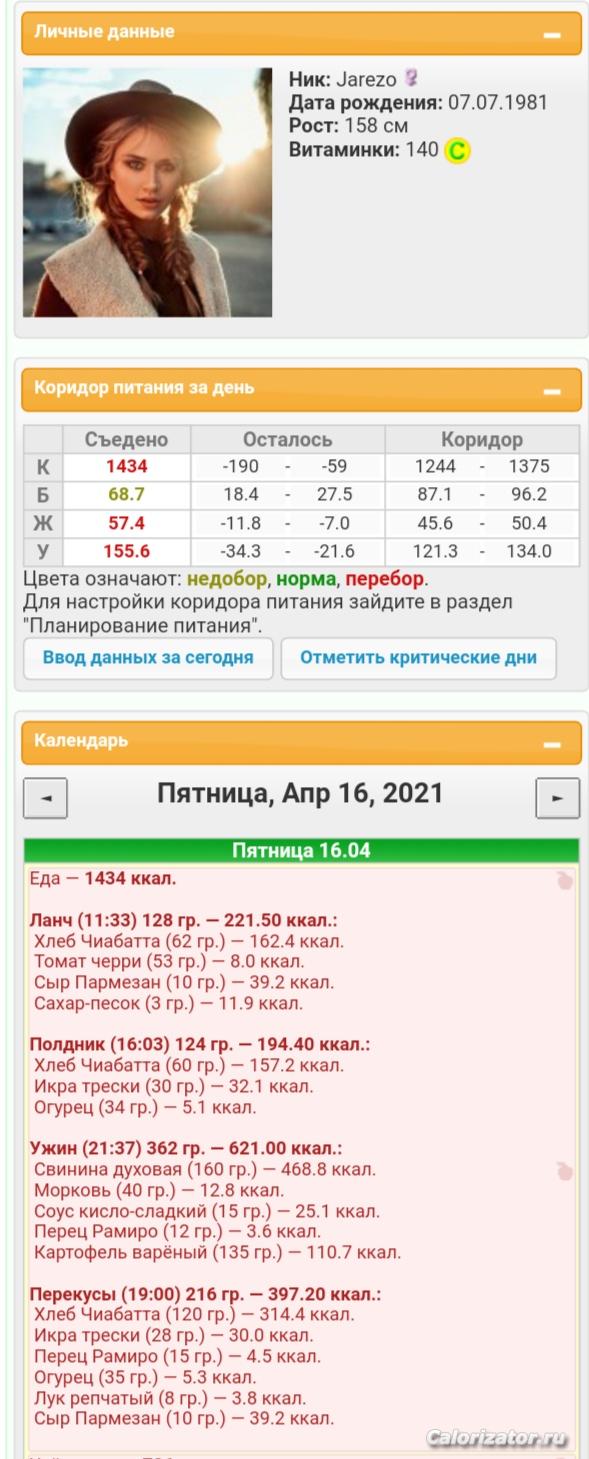The image size is (589, 1459).
Task: Collapse the Личные данные panel
Action: (551, 35)
